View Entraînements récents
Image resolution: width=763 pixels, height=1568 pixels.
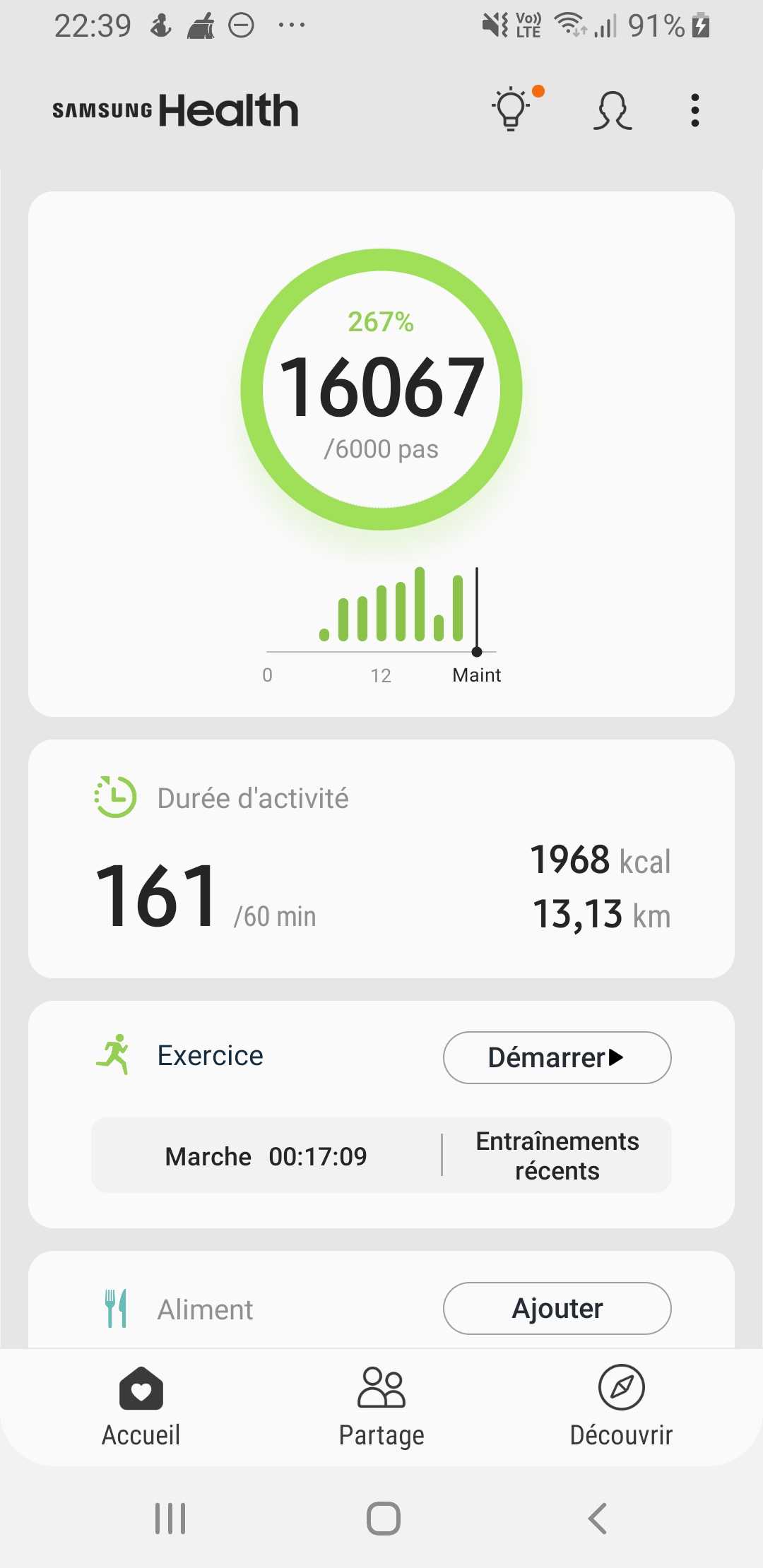[557, 1156]
